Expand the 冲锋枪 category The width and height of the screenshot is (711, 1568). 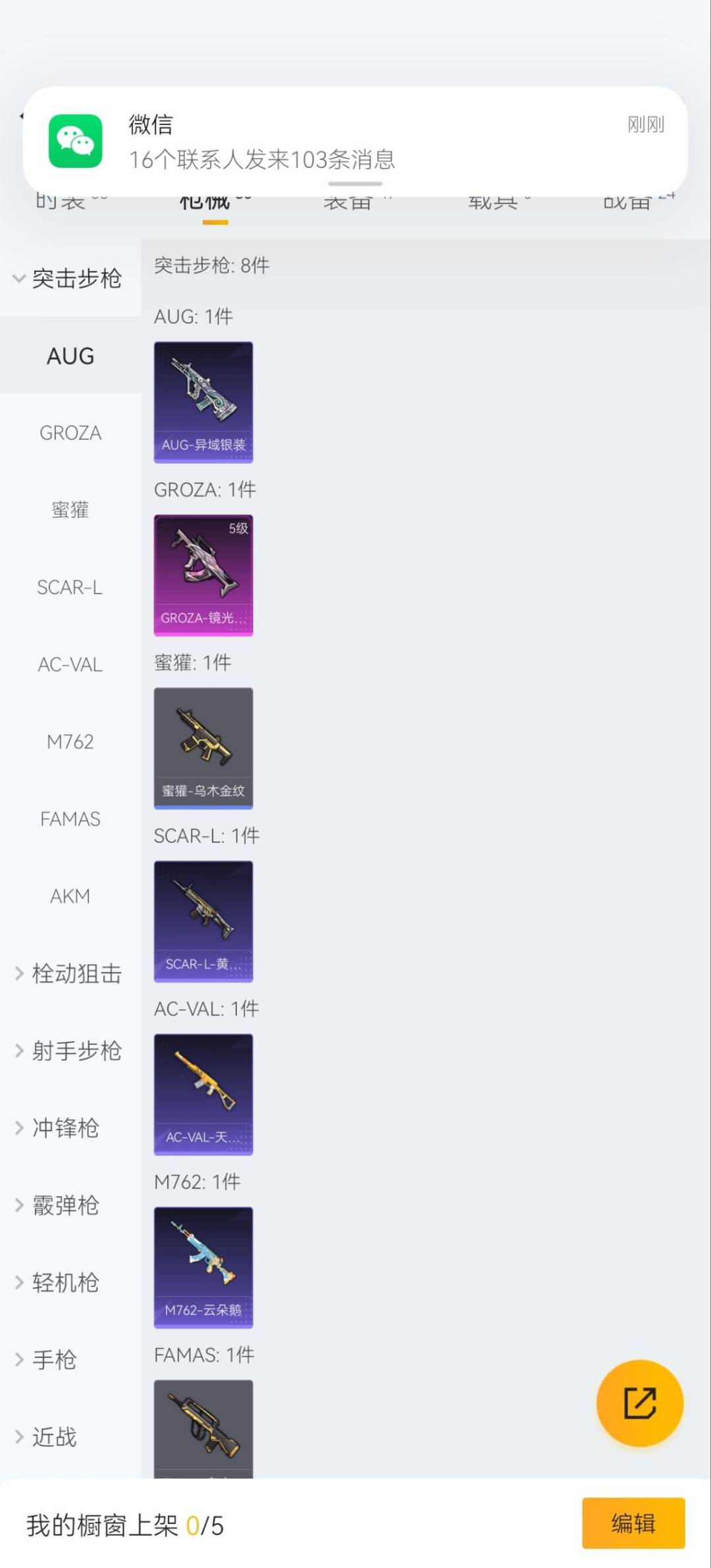(59, 1128)
